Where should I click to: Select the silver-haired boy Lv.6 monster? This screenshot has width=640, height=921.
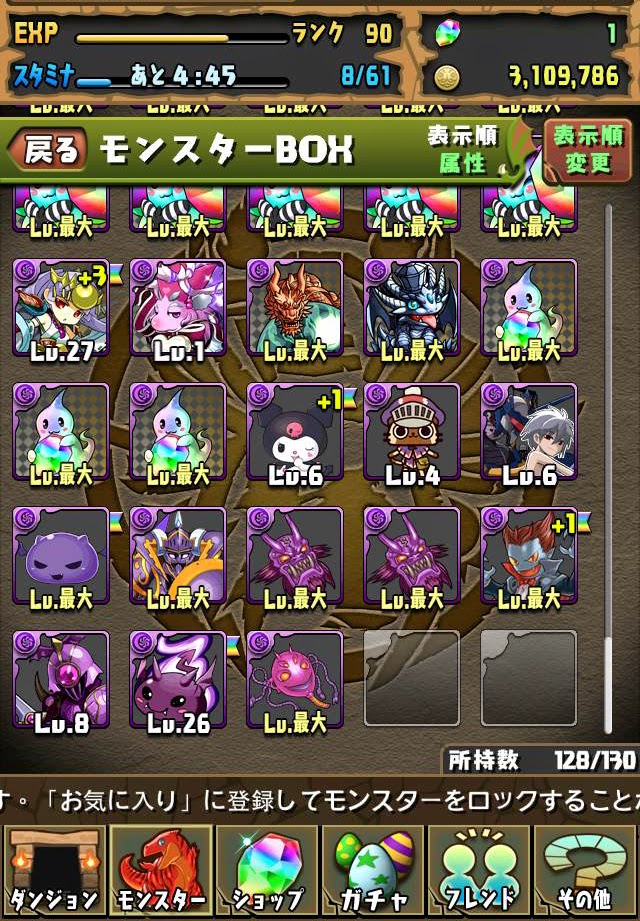click(x=529, y=431)
